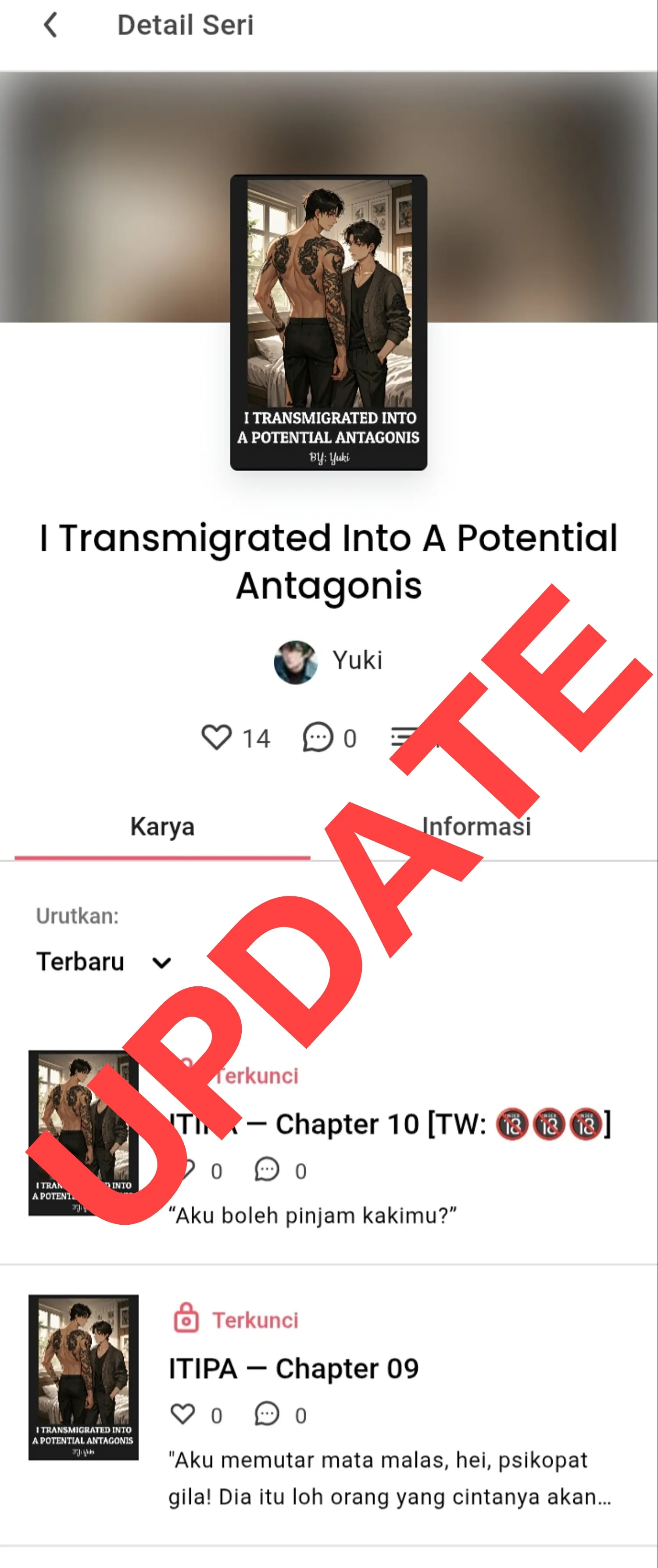
Task: Go back from Detail Seri
Action: point(50,25)
